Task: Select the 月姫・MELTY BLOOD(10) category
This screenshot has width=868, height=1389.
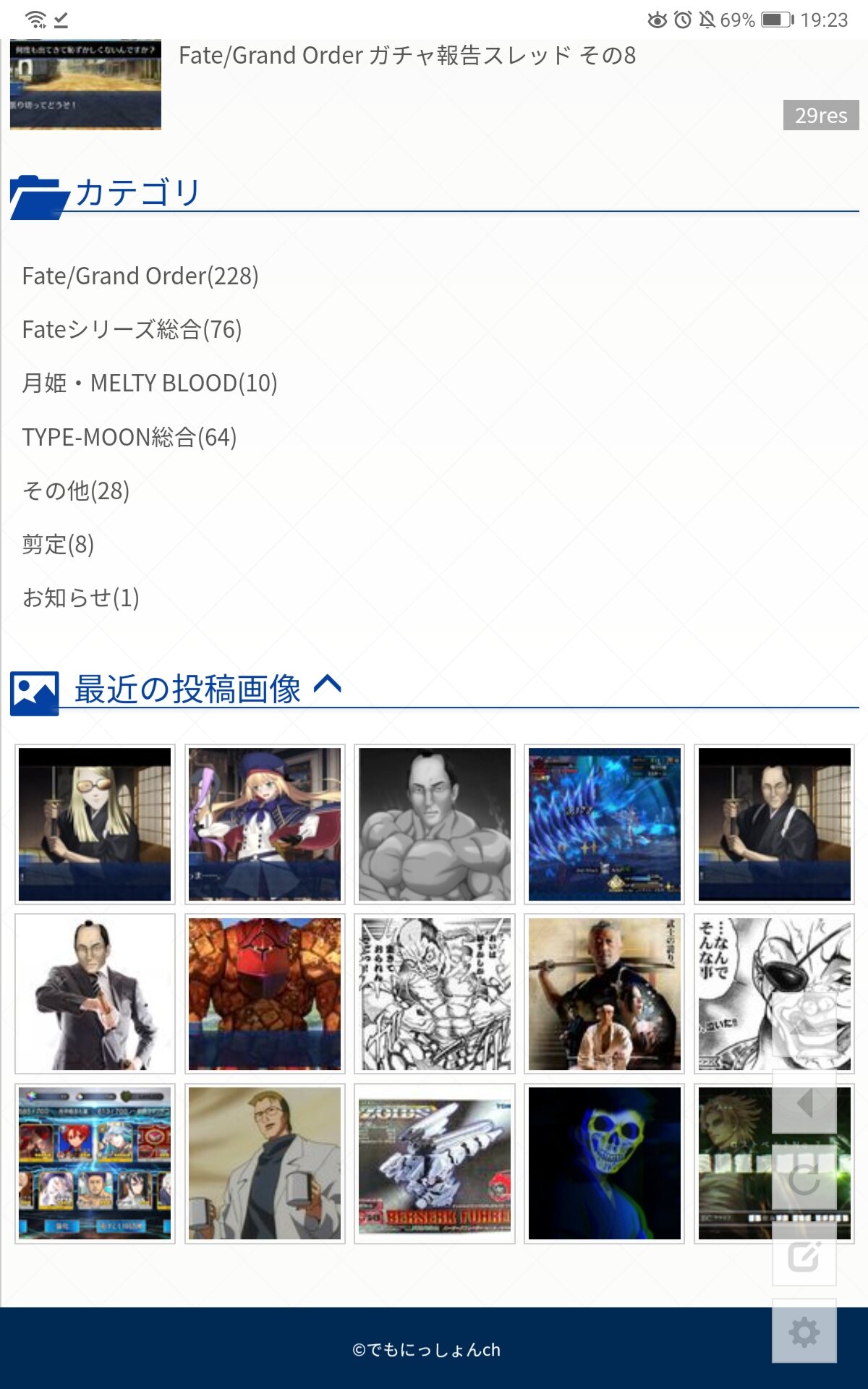Action: pos(150,383)
